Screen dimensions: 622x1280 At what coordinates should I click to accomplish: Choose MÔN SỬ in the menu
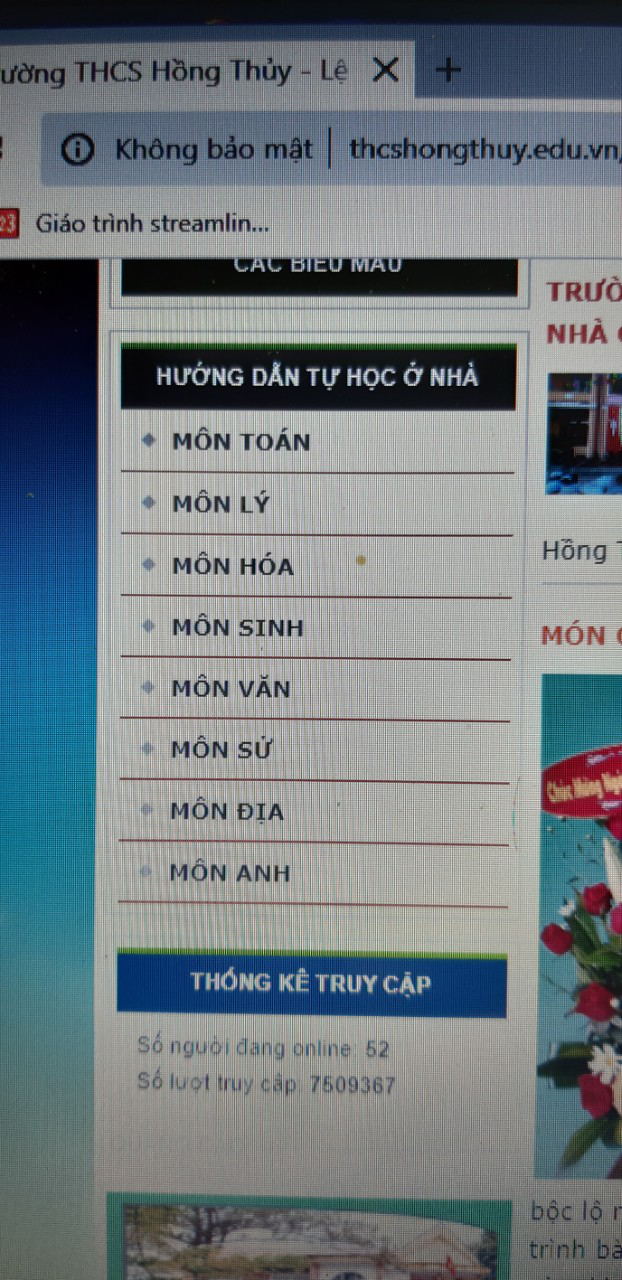tap(221, 750)
